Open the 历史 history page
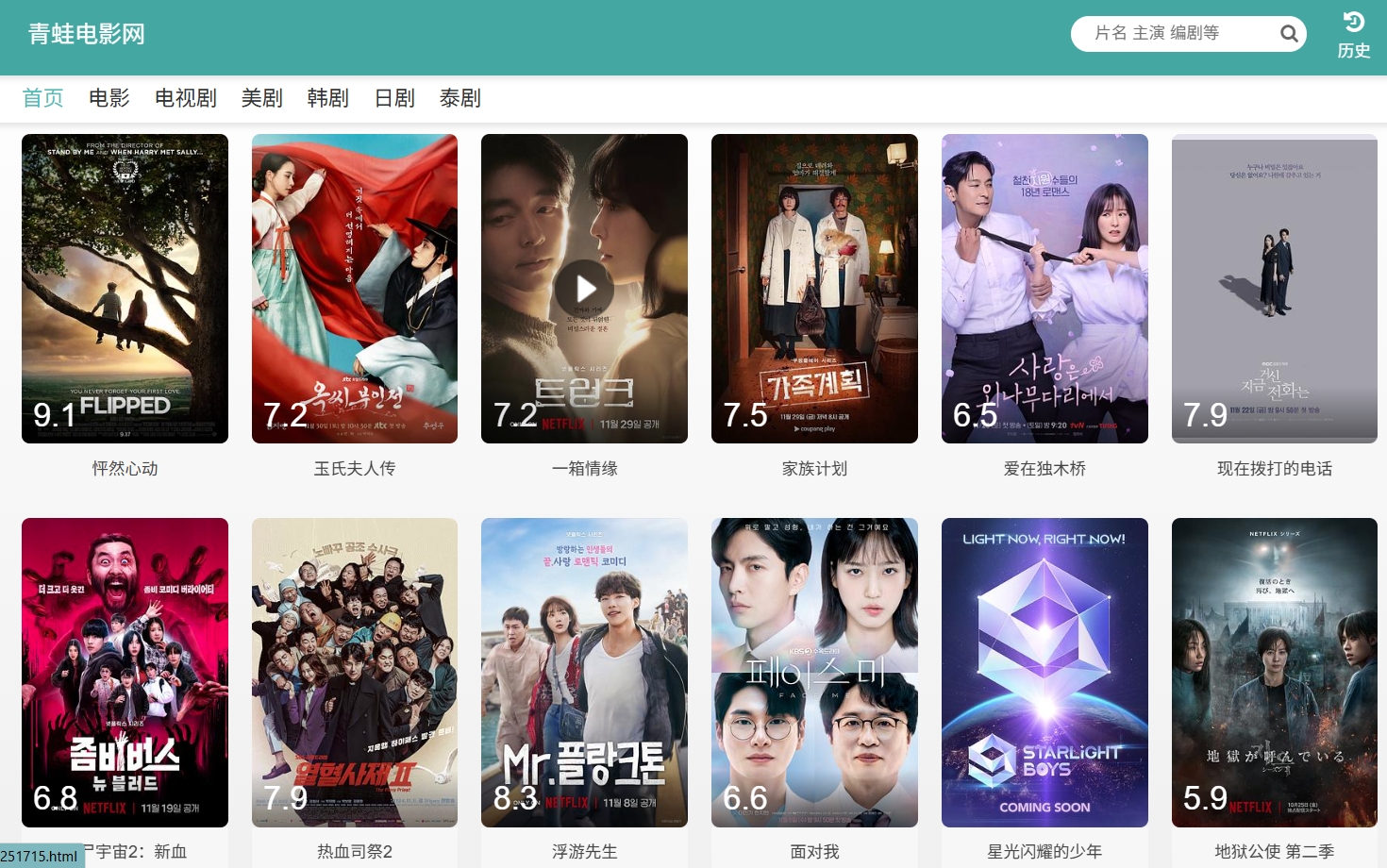 click(x=1353, y=36)
